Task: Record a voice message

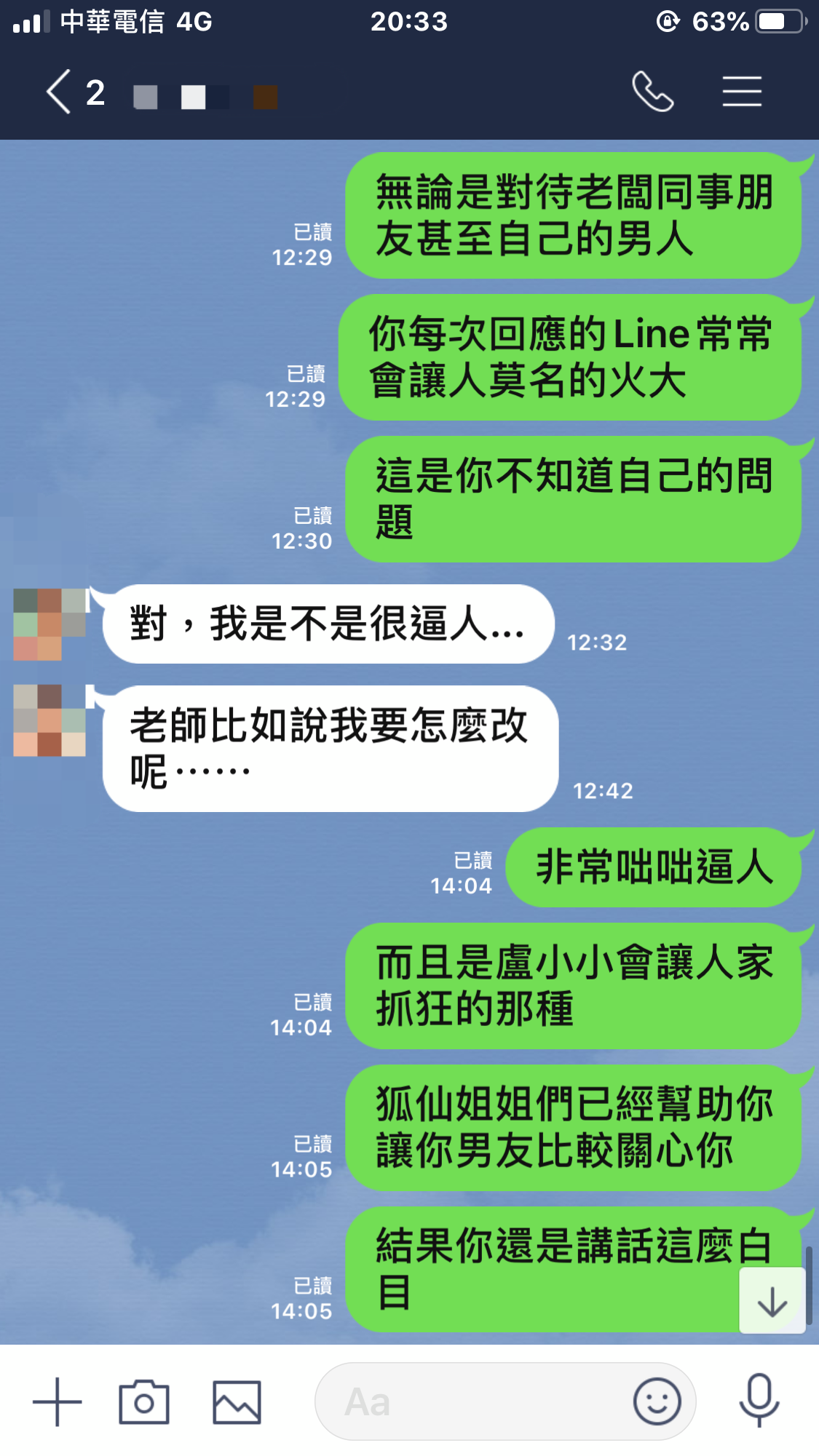Action: [x=759, y=1400]
